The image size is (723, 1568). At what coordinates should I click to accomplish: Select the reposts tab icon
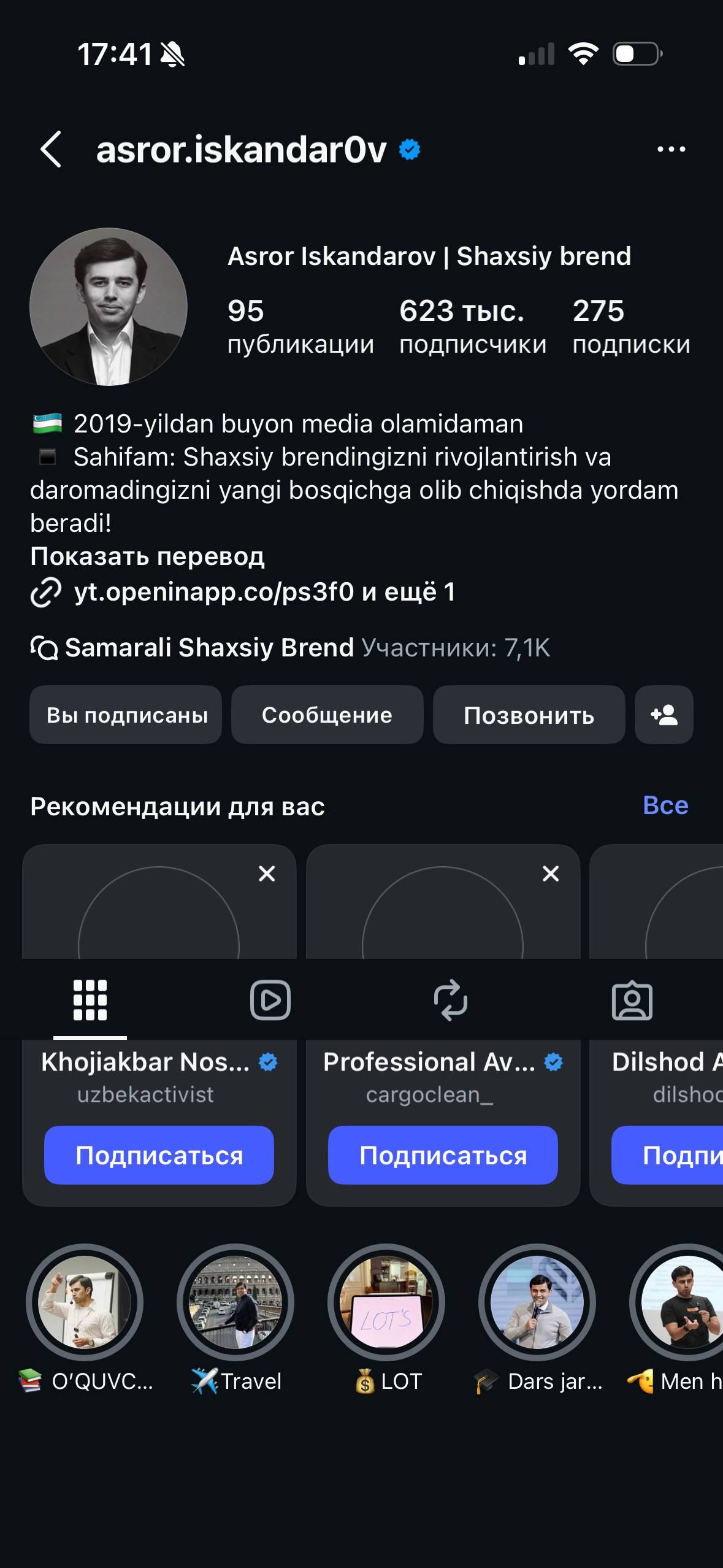pyautogui.click(x=452, y=1001)
